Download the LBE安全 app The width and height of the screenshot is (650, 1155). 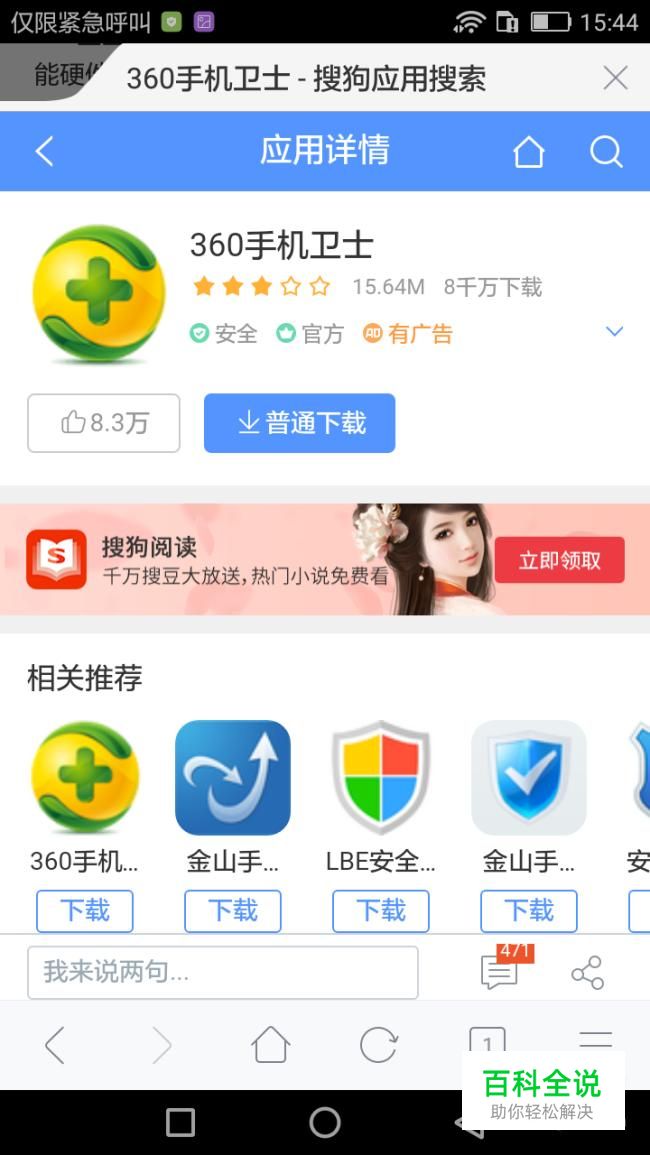pos(380,910)
